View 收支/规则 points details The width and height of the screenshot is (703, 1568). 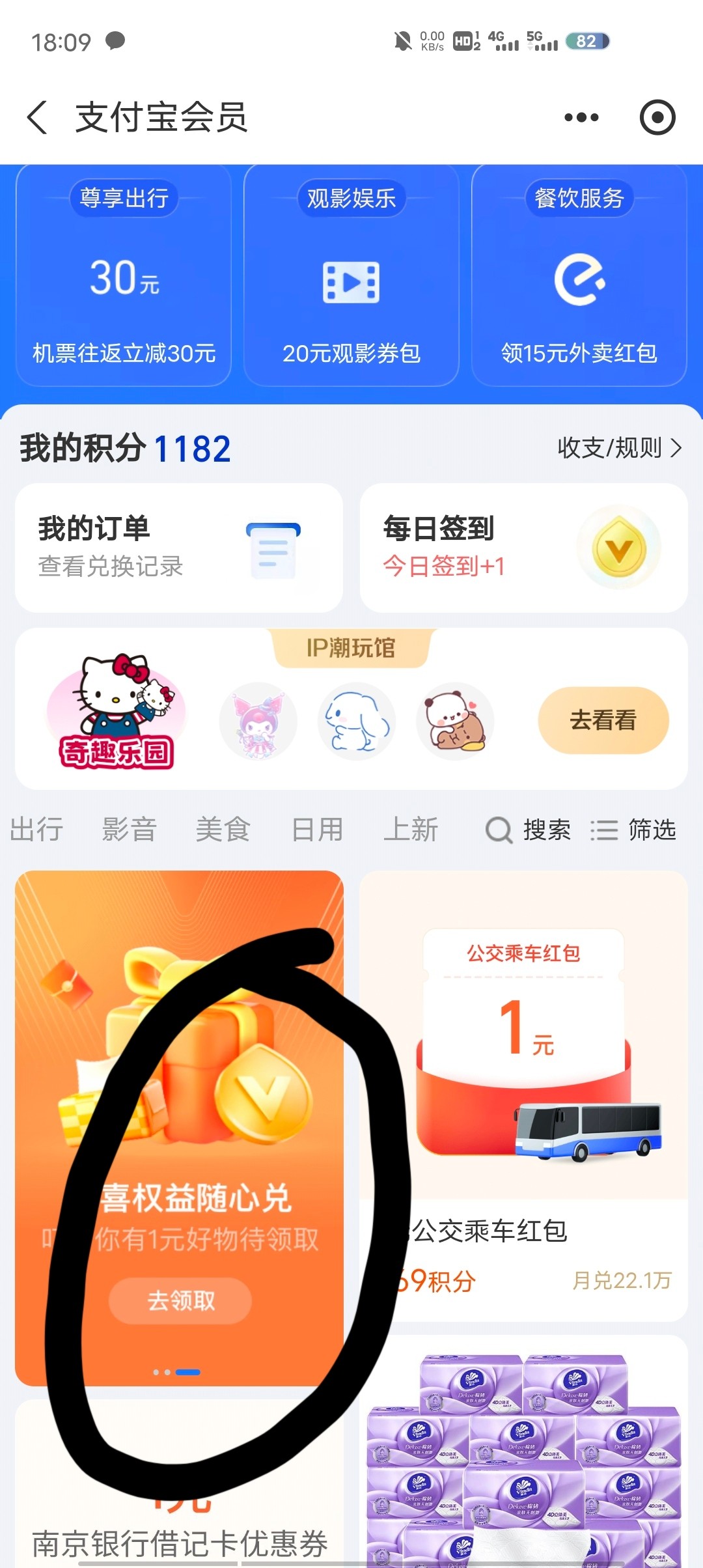[x=618, y=448]
